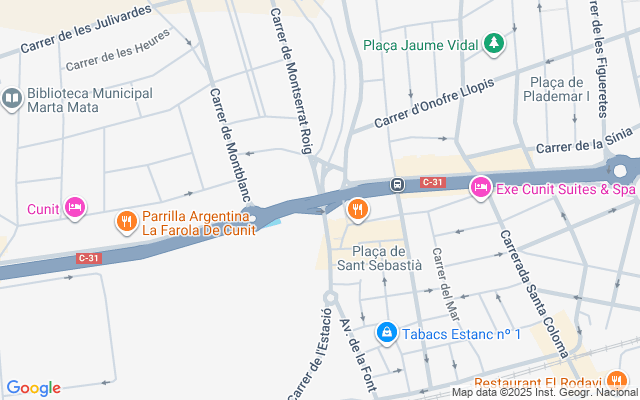Select the Plaça Jaume Vidal park marker
Viewport: 640px width, 400px height.
coord(492,44)
